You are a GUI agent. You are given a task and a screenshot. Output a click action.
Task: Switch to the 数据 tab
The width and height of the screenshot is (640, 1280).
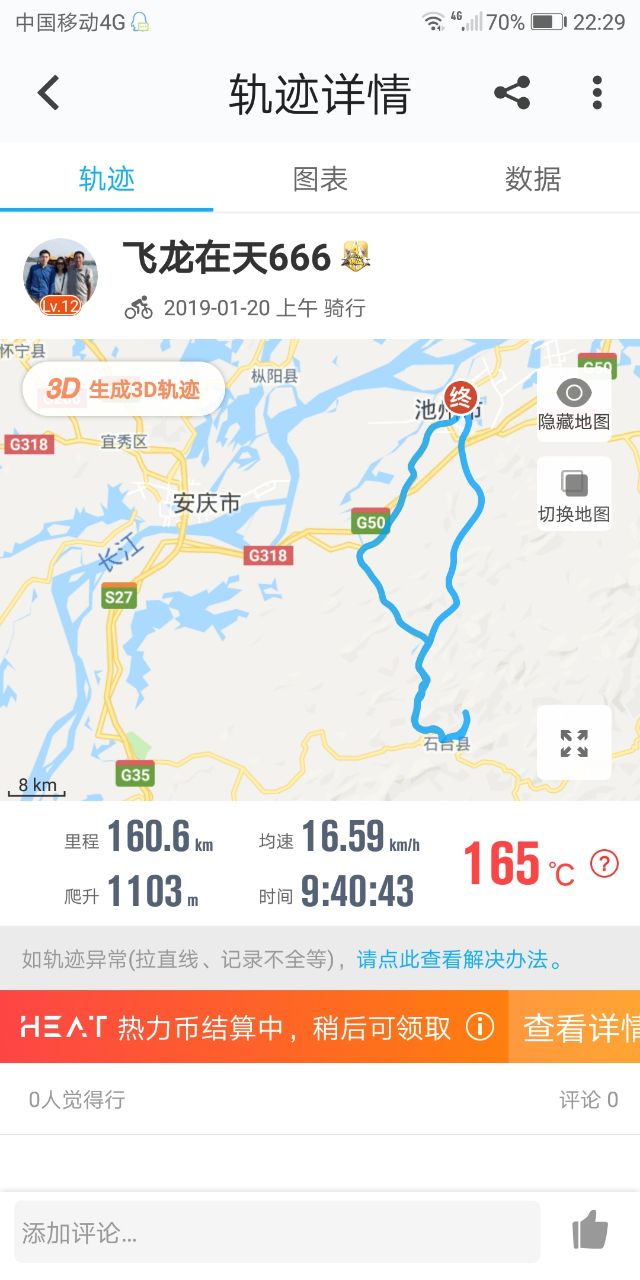[x=532, y=179]
